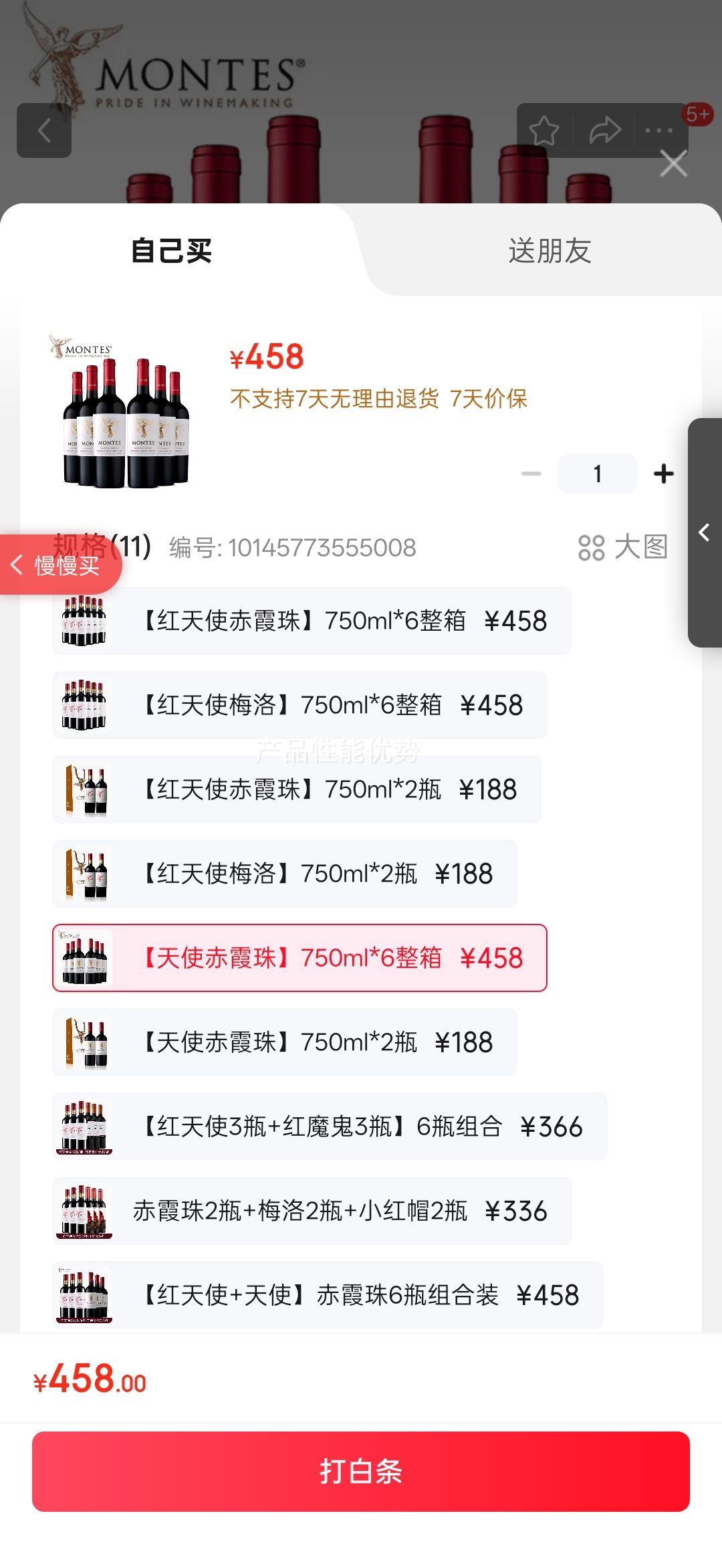Open the more options "..." menu icon
The image size is (722, 1568).
(658, 131)
